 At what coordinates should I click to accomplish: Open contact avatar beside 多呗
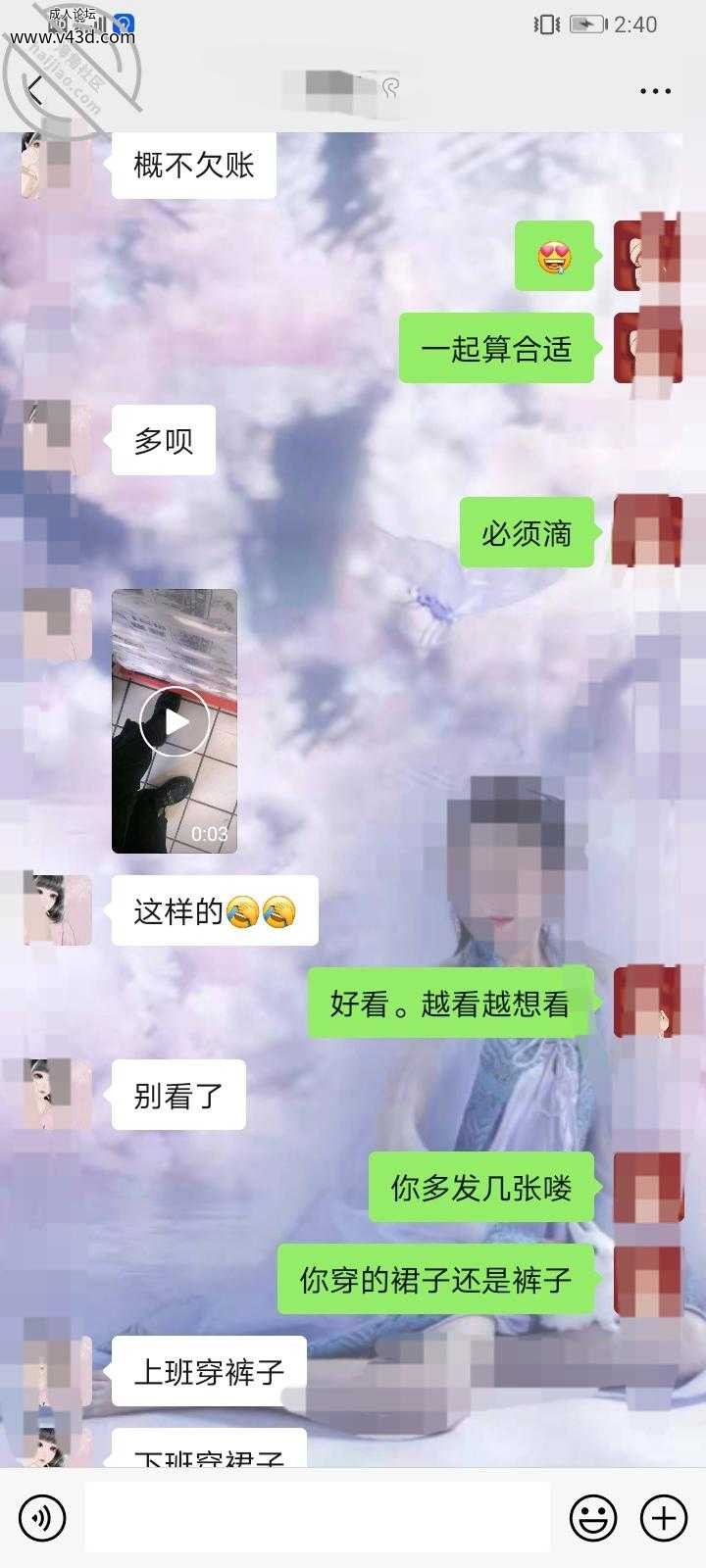point(57,441)
